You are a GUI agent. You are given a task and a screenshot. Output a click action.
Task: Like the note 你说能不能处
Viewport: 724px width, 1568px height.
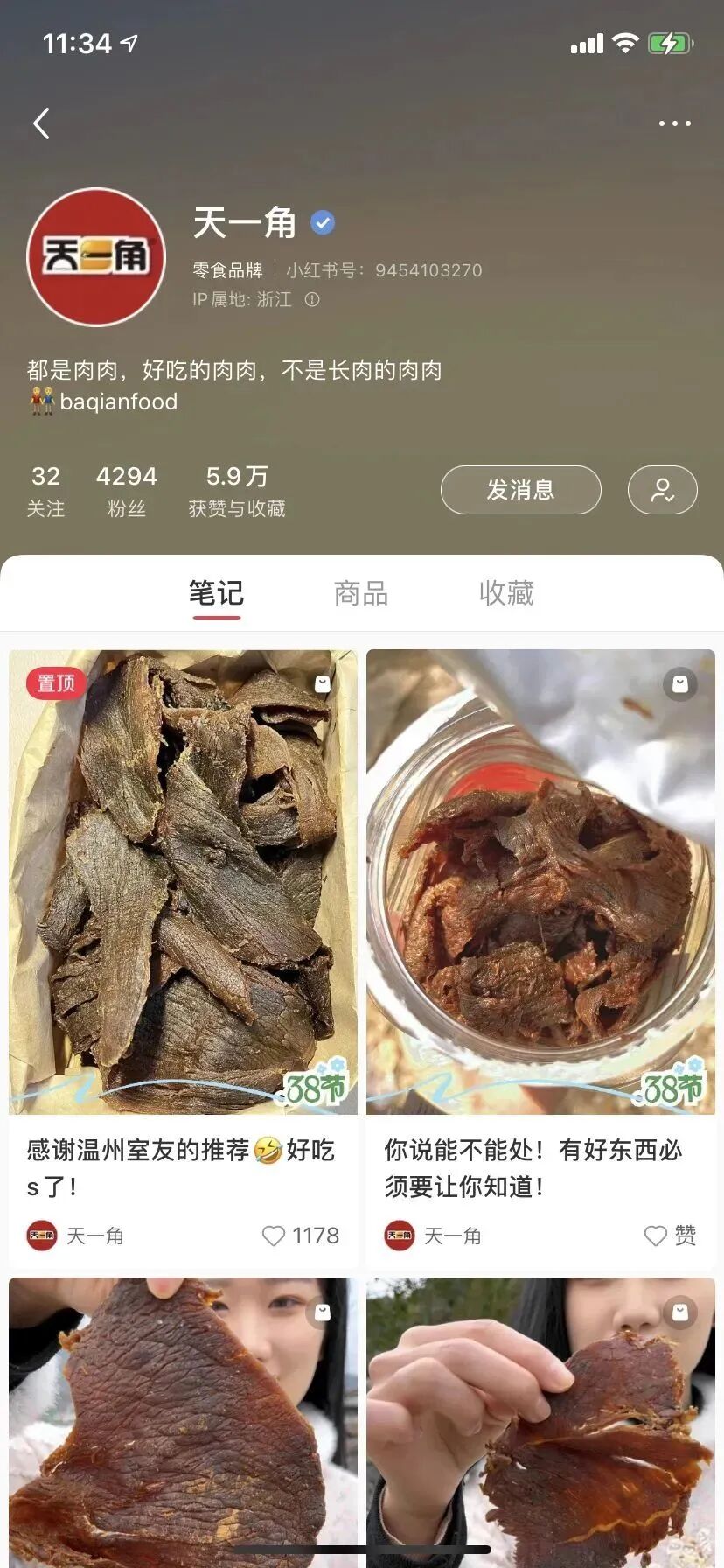656,1235
